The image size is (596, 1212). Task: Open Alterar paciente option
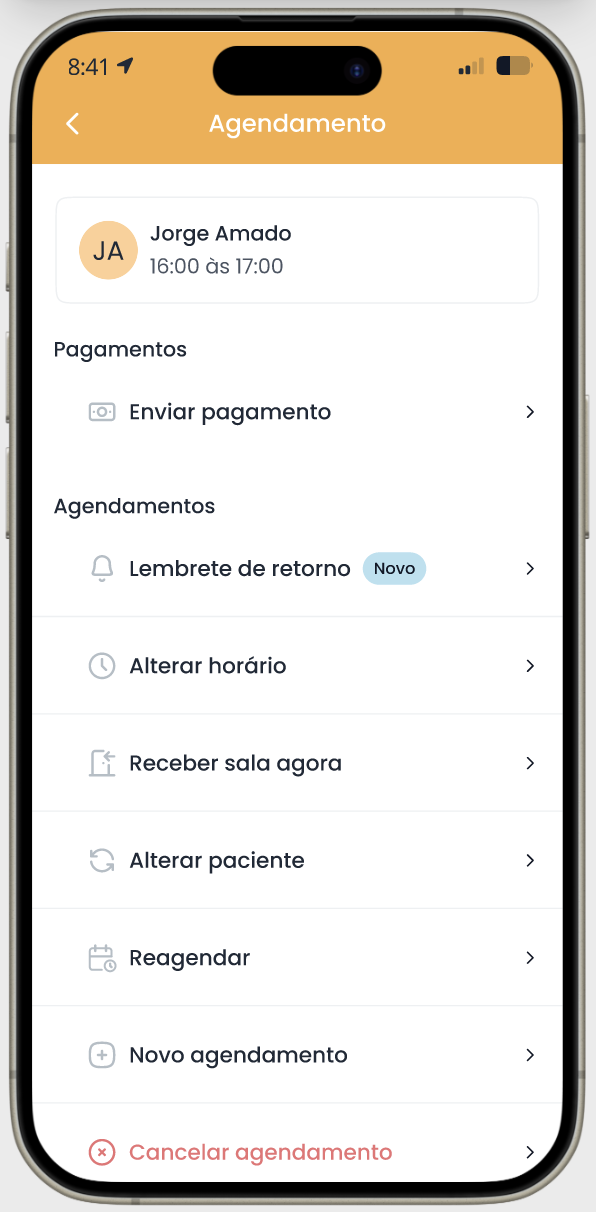coord(297,860)
